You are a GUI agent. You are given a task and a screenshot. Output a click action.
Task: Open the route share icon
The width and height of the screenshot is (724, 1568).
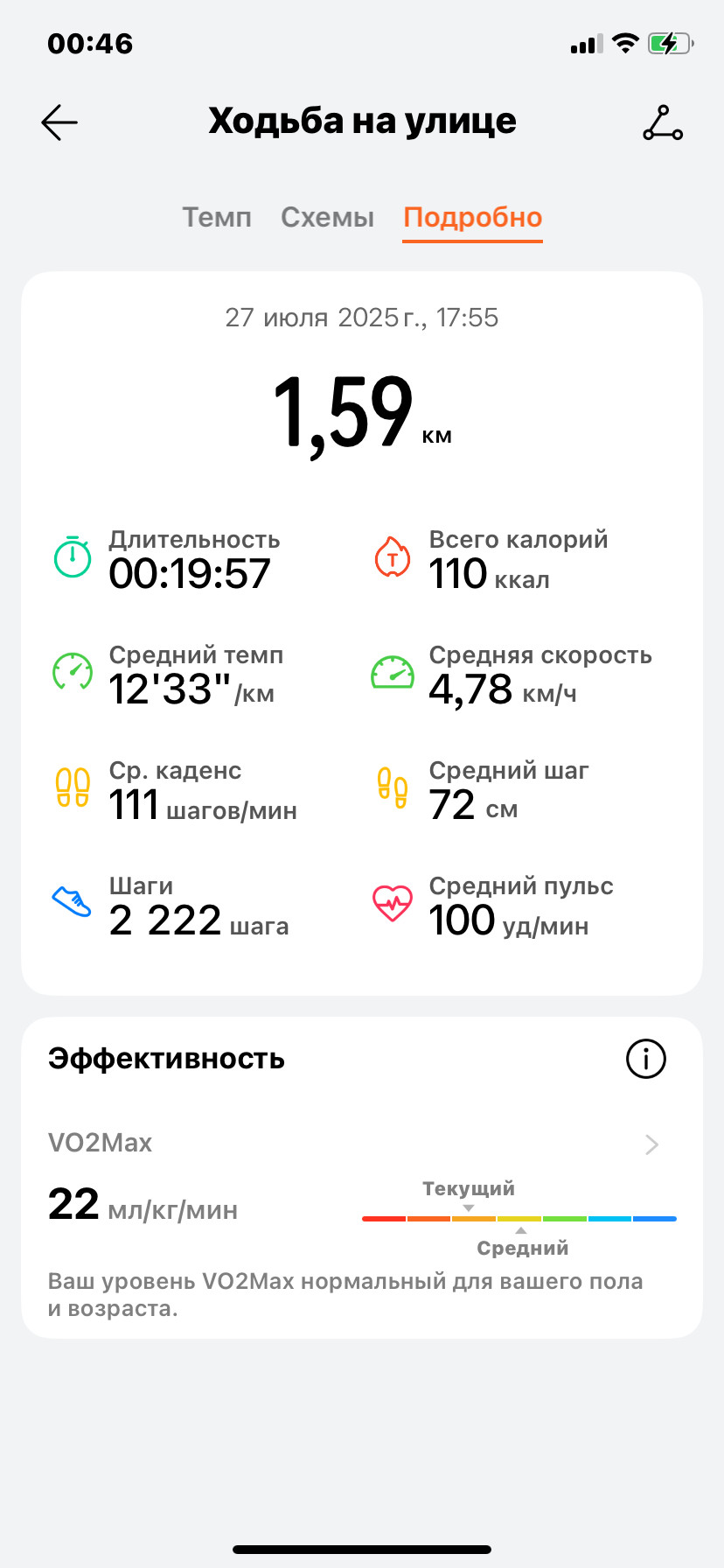click(x=663, y=122)
